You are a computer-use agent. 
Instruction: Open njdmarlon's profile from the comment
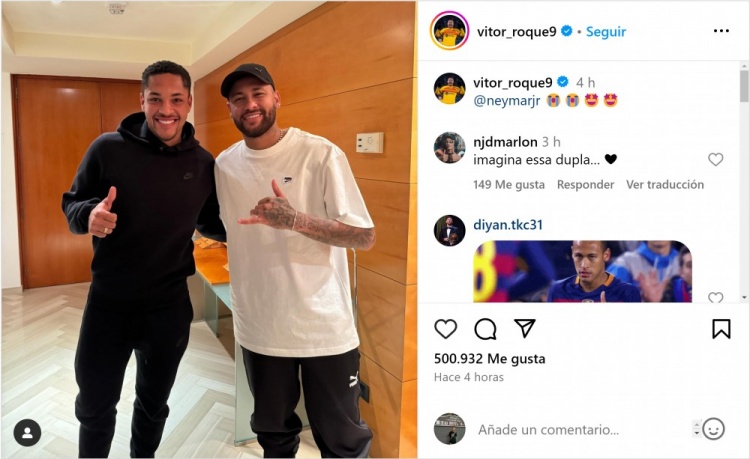coord(505,141)
